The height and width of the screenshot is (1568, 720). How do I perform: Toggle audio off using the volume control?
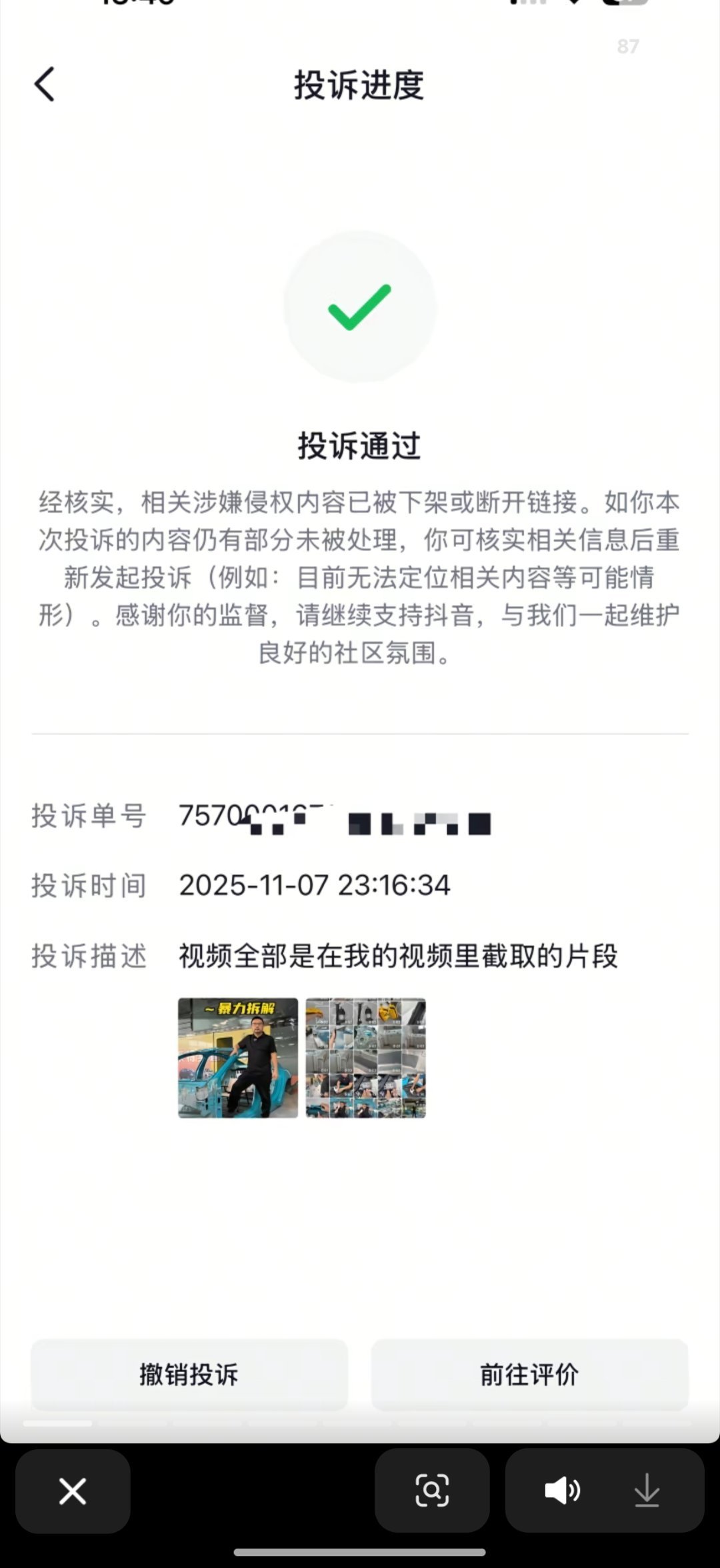pyautogui.click(x=562, y=1491)
